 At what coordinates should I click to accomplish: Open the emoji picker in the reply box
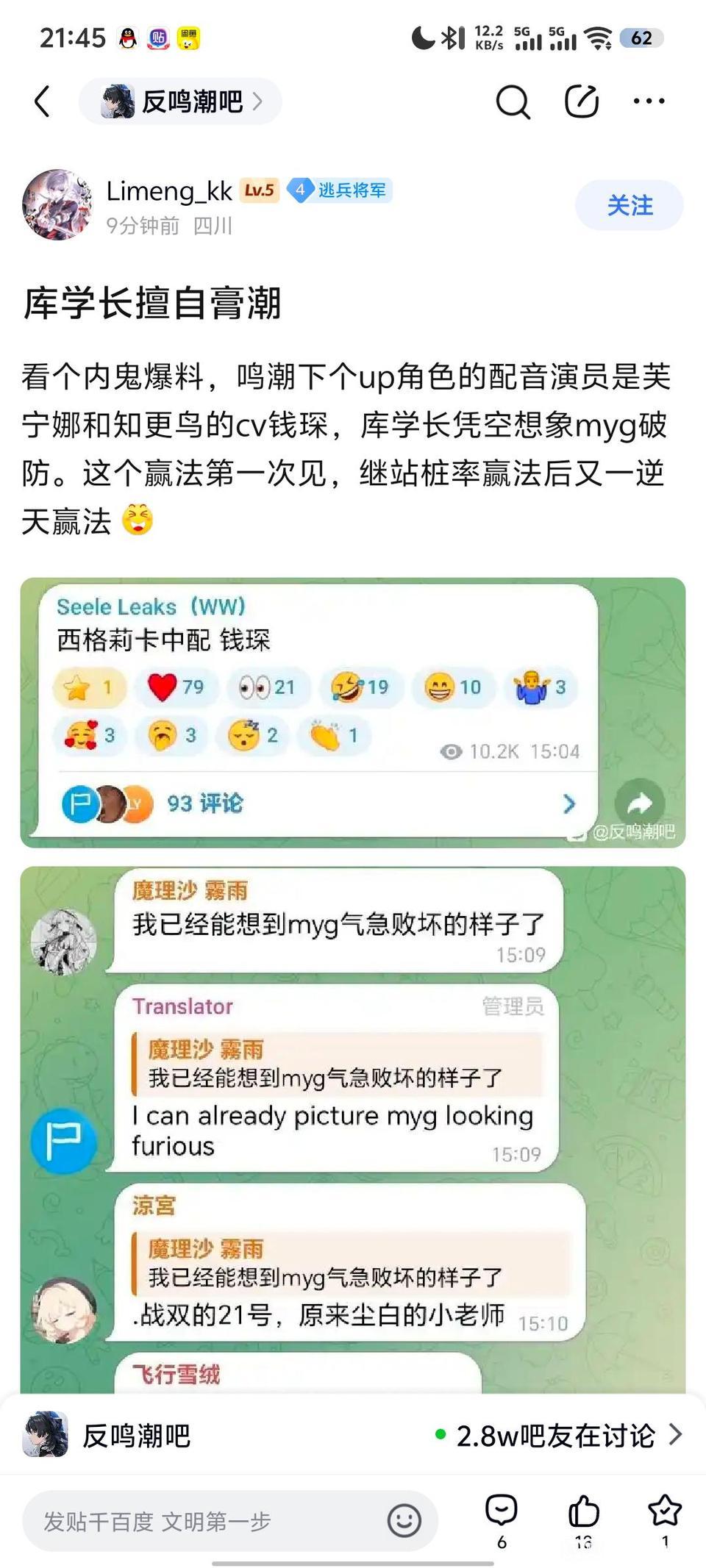[x=404, y=1520]
